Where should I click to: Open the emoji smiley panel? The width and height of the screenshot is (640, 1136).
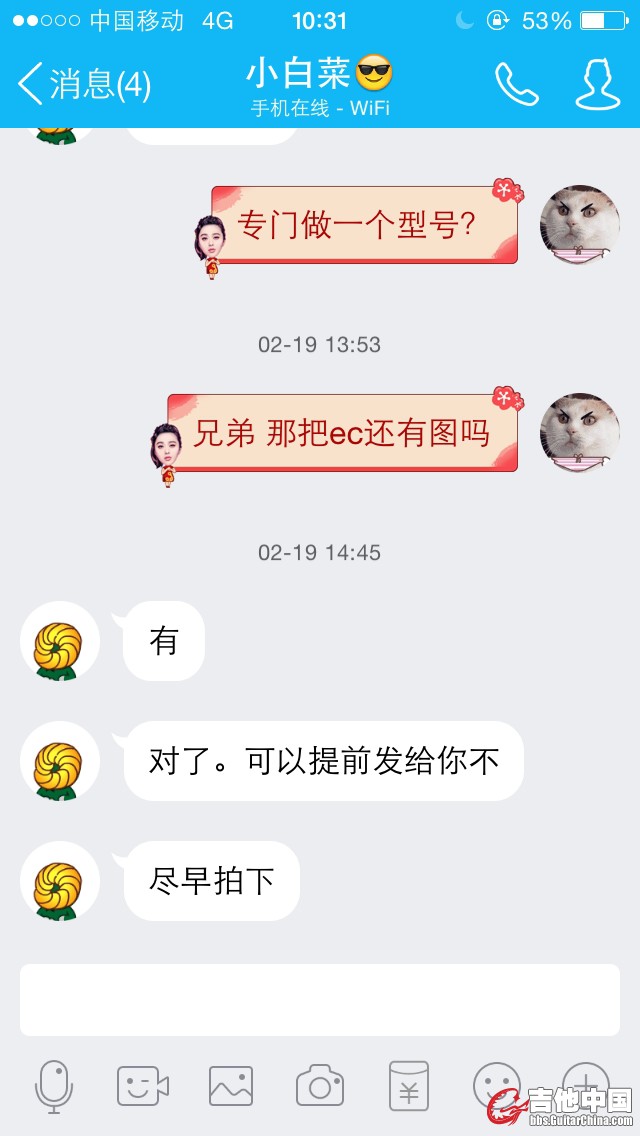[x=496, y=1084]
